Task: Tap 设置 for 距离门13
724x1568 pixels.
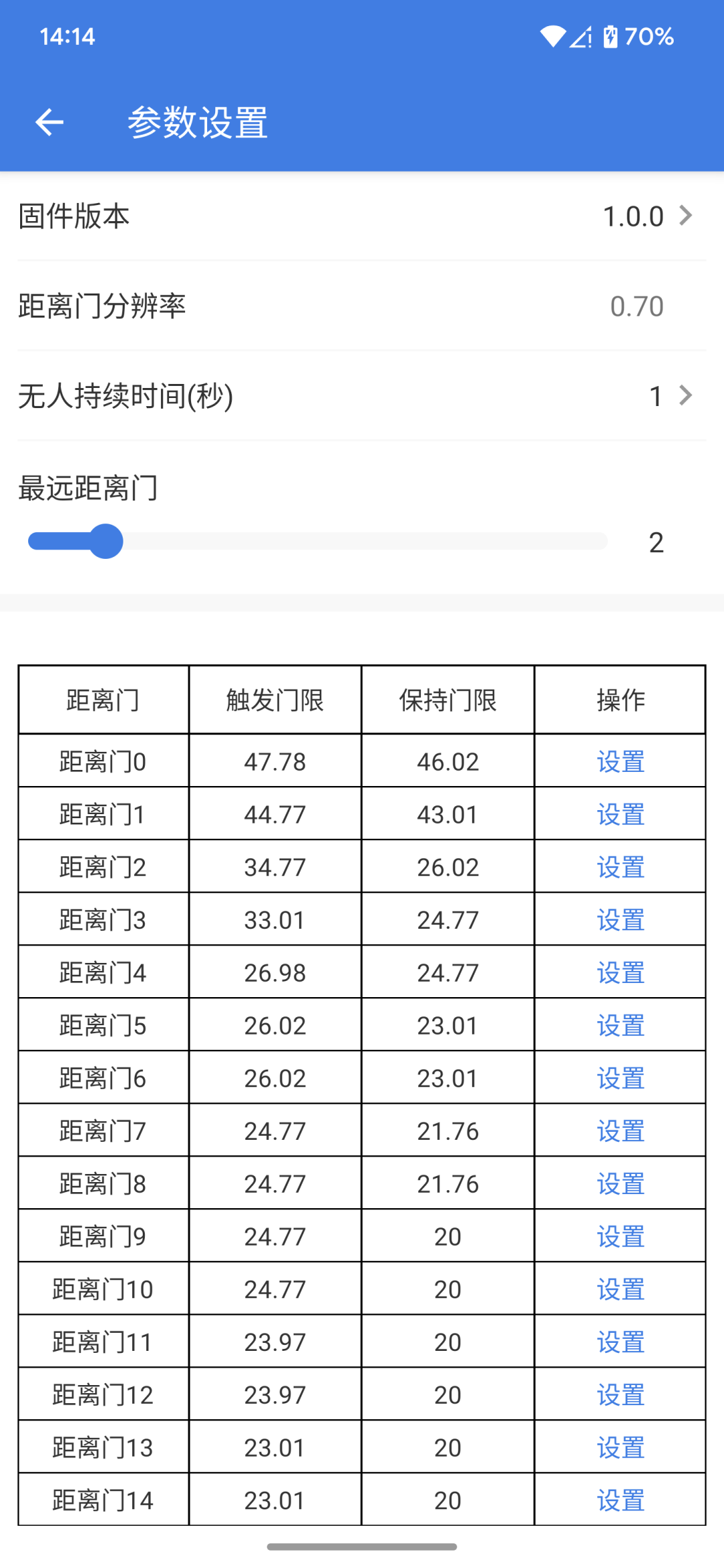Action: 620,1447
